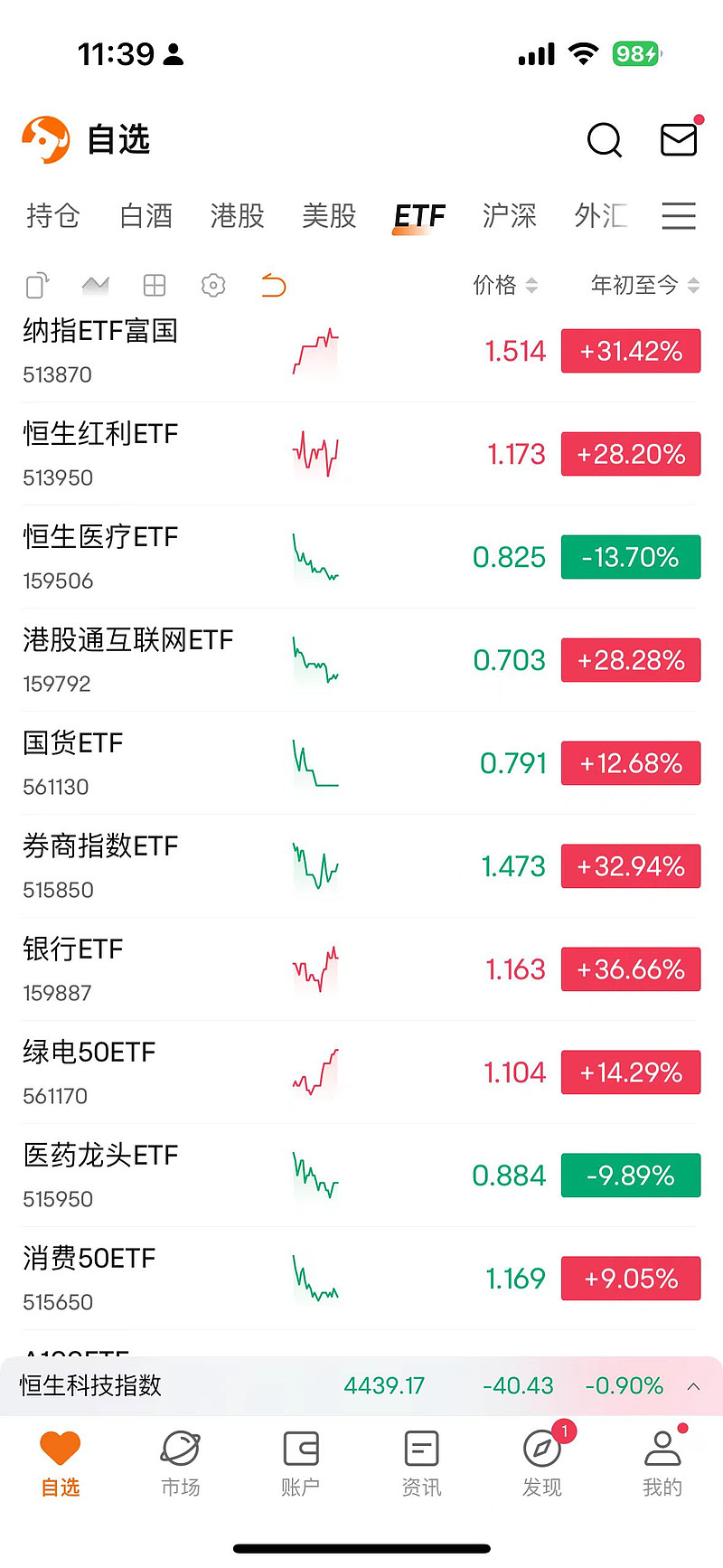Switch to grid view layout icon
Screen dimensions: 723x1568
[x=154, y=285]
